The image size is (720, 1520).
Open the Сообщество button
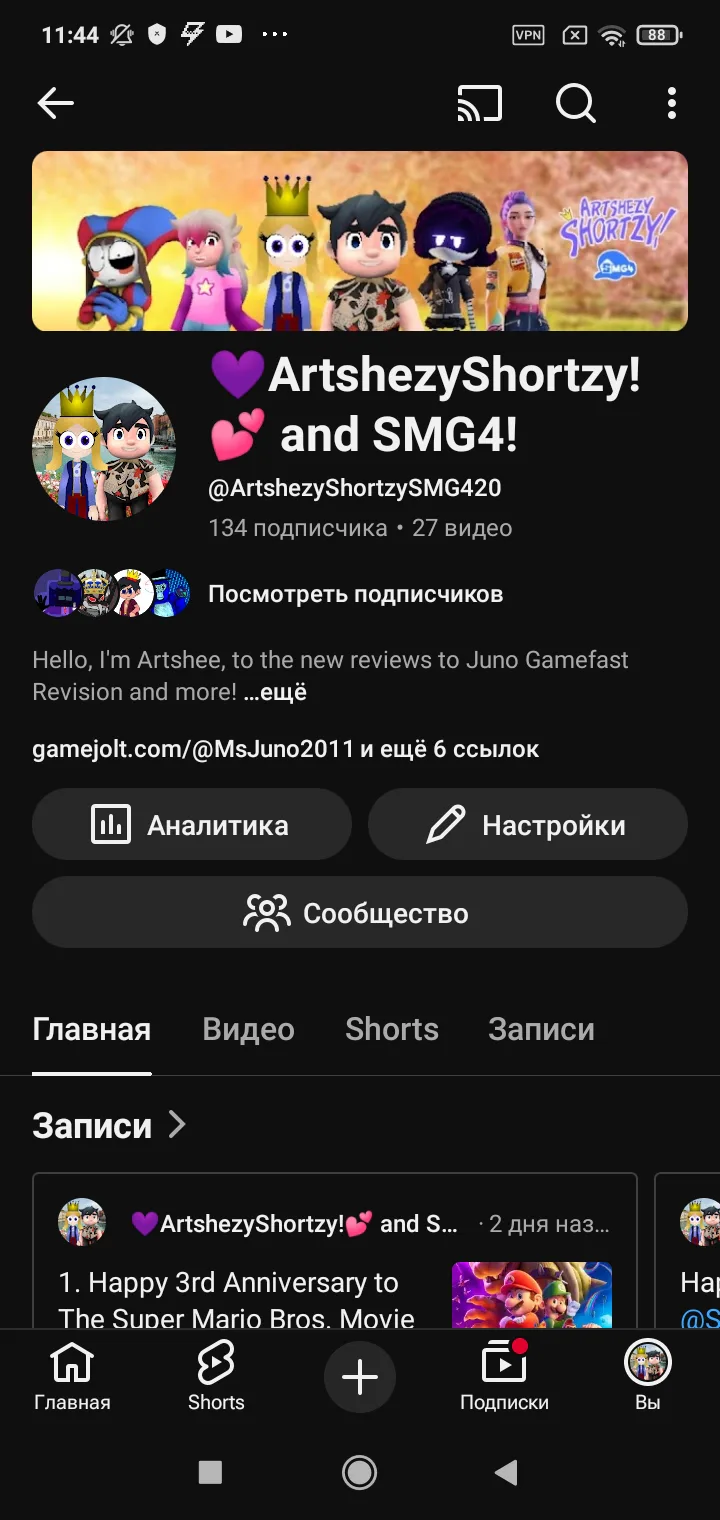pyautogui.click(x=360, y=913)
